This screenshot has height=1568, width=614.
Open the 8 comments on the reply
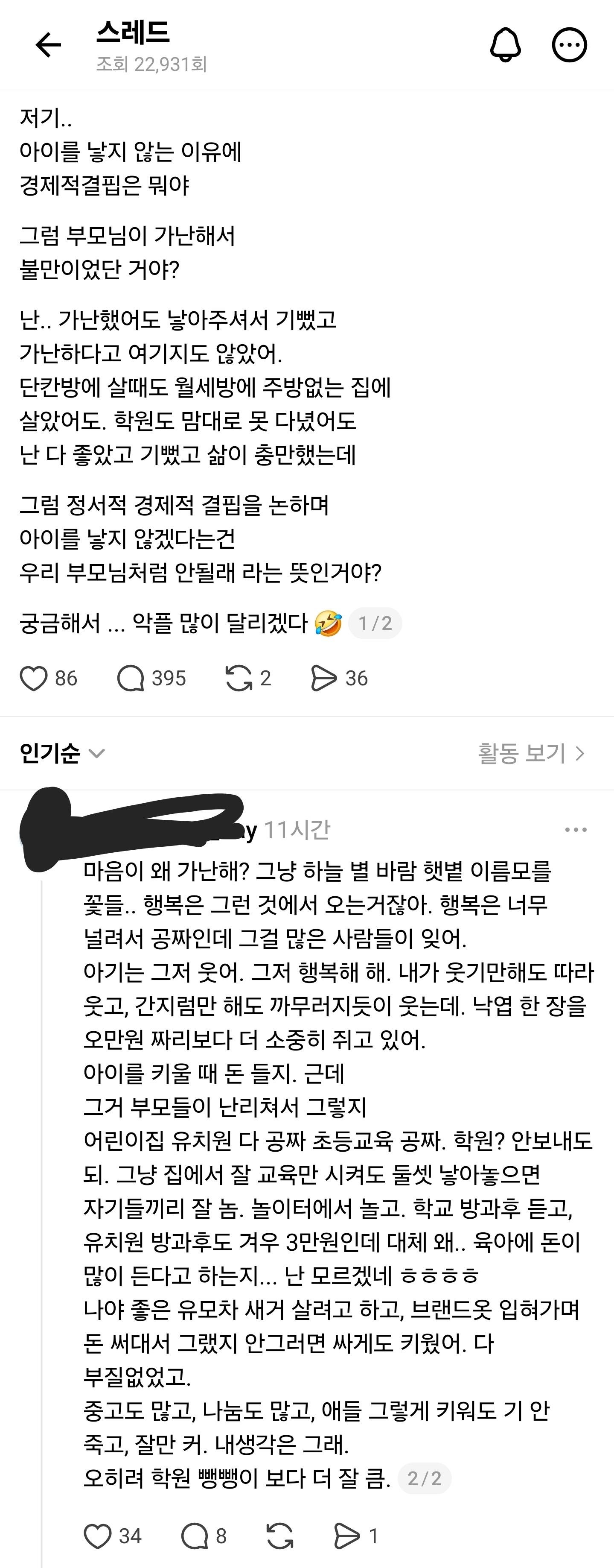coord(195,1536)
